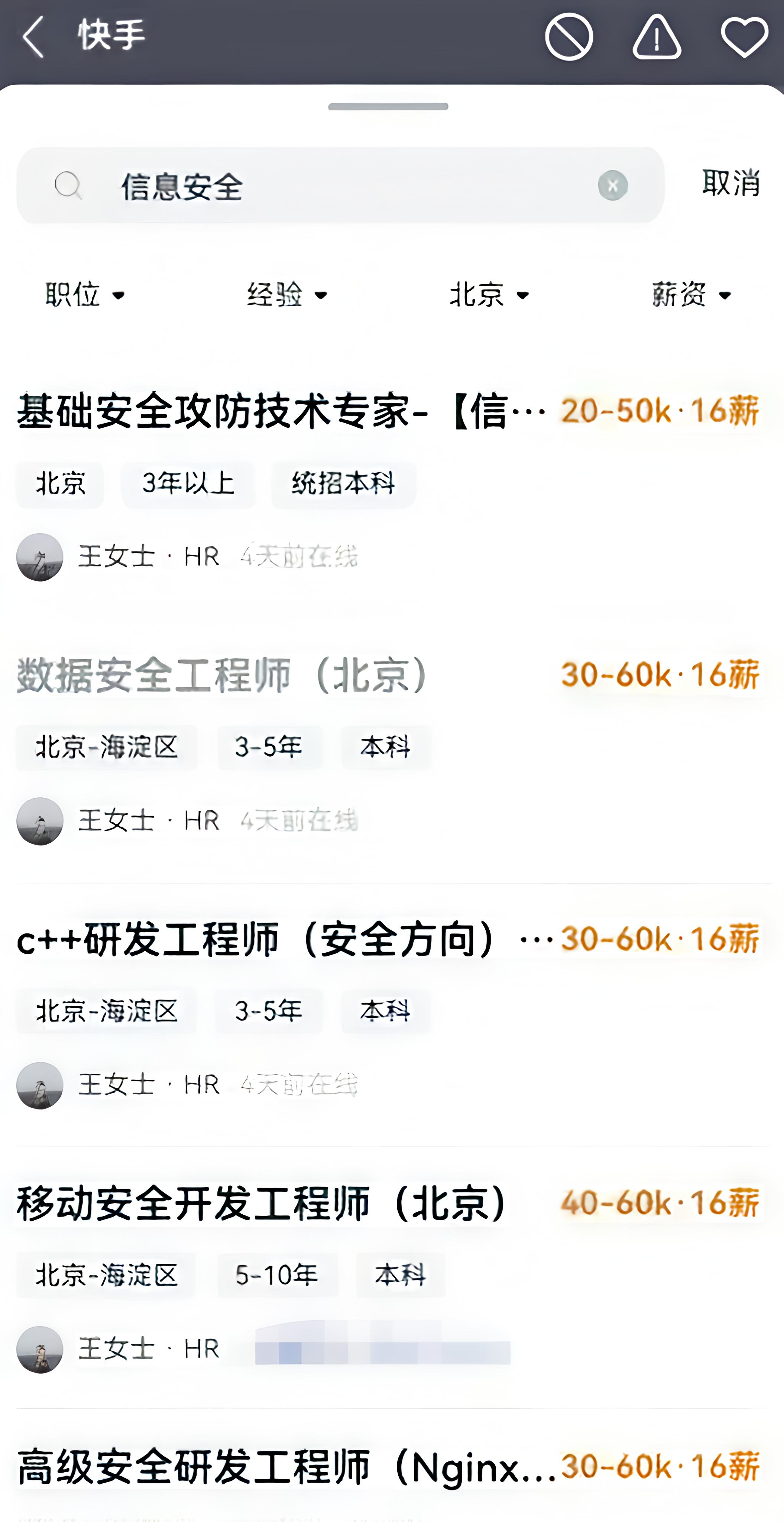The height and width of the screenshot is (1522, 784).
Task: Click the block/prohibit icon in top bar
Action: [569, 37]
